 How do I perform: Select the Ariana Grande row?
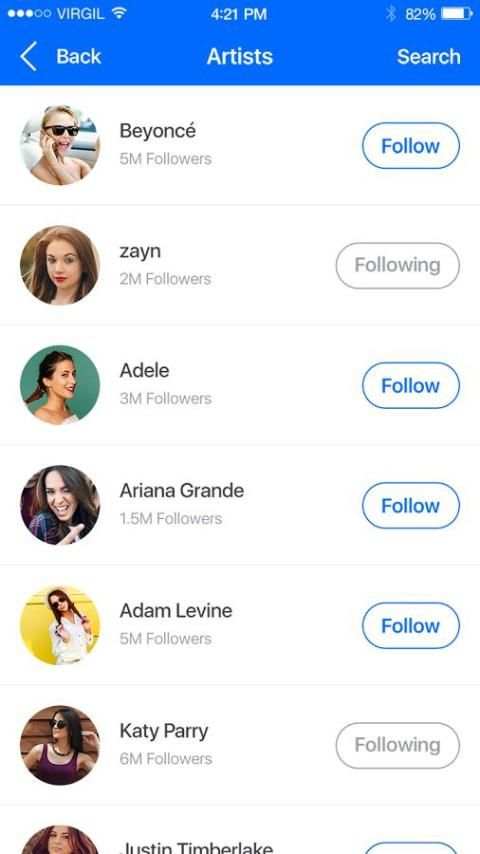click(x=240, y=505)
